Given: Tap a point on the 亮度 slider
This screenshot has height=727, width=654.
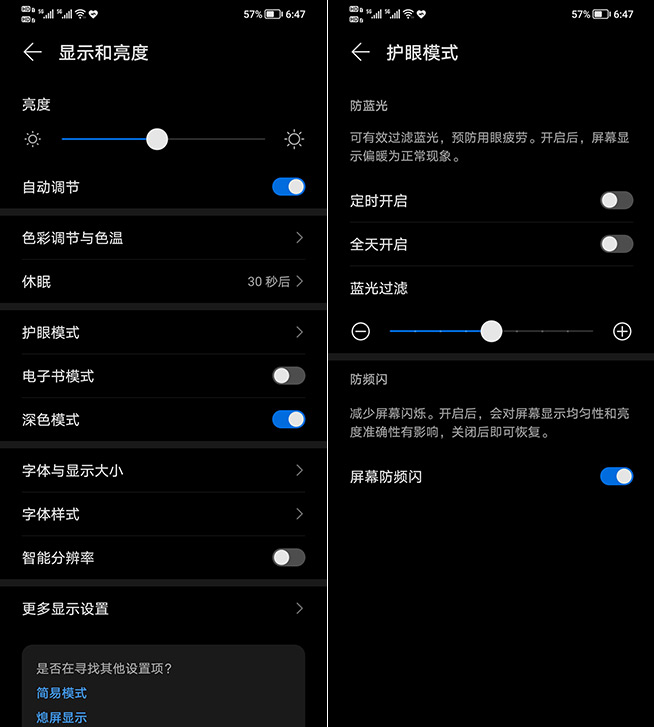Looking at the screenshot, I should click(210, 139).
